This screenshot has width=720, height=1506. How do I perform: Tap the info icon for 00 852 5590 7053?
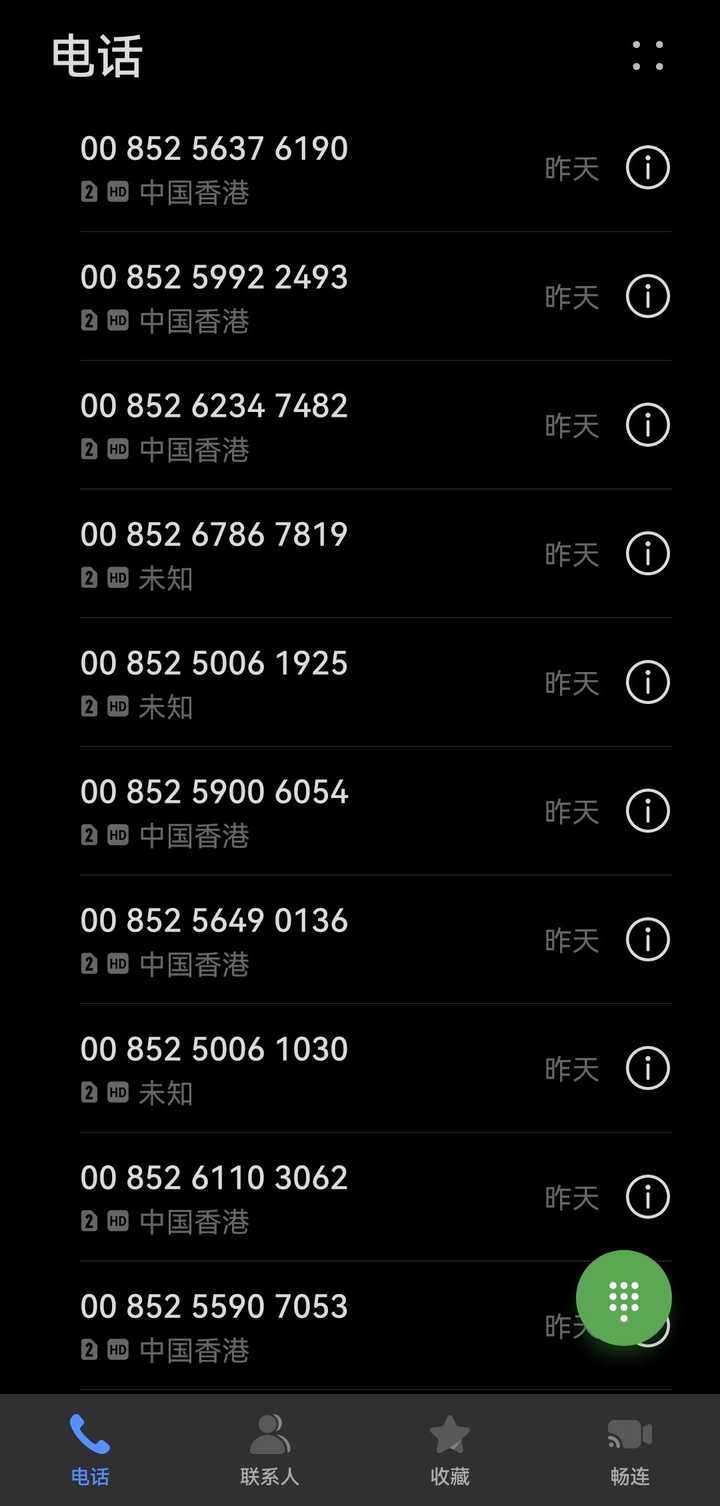click(647, 1325)
